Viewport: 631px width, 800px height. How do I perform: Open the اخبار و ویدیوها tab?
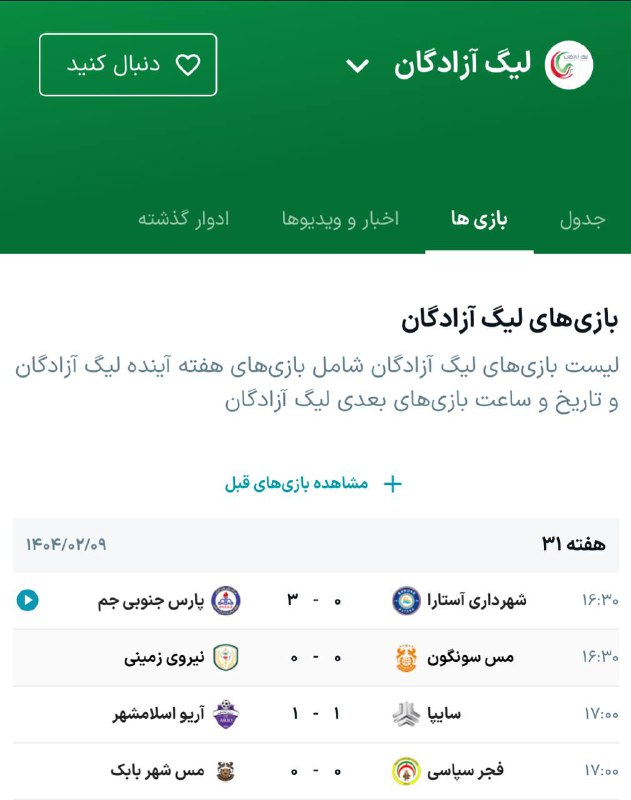click(340, 219)
